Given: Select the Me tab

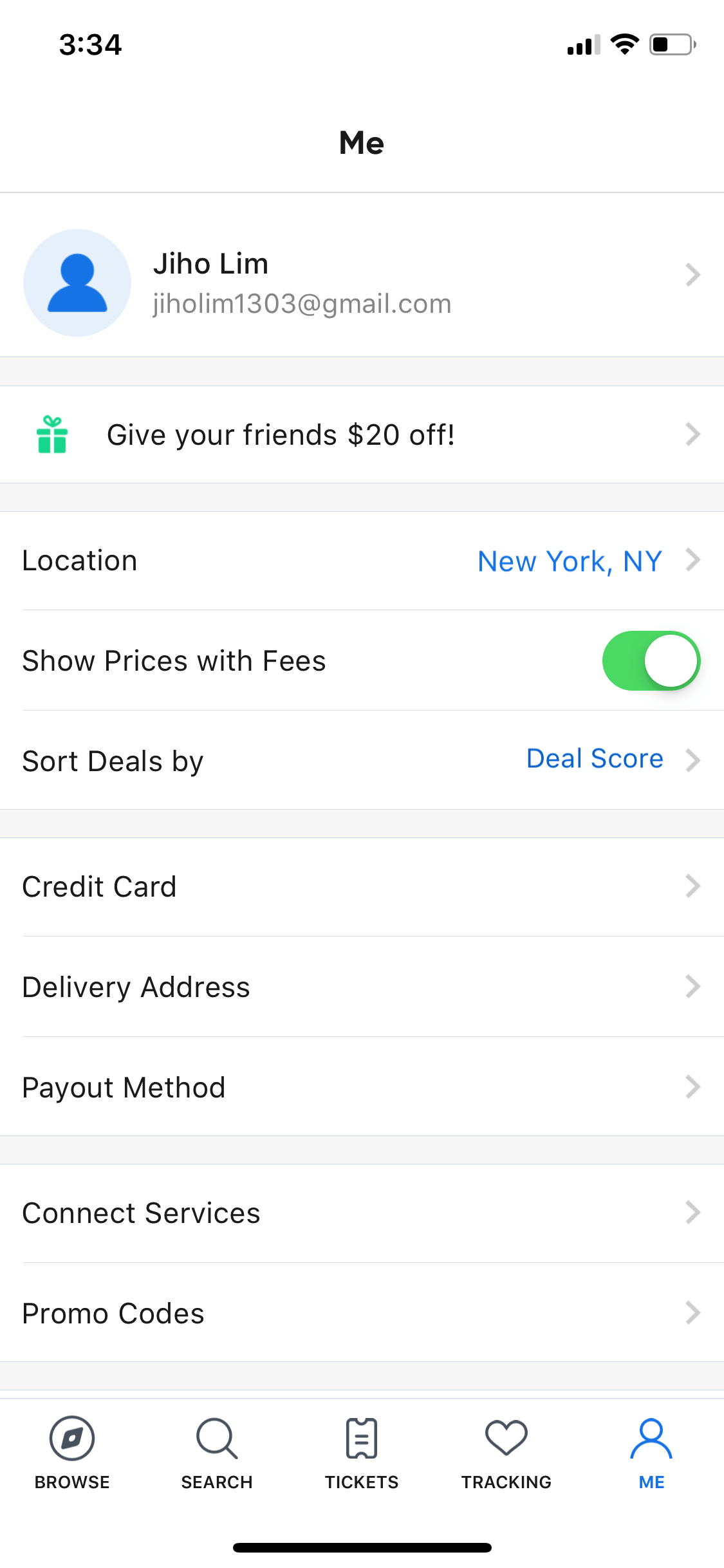Looking at the screenshot, I should point(651,1453).
